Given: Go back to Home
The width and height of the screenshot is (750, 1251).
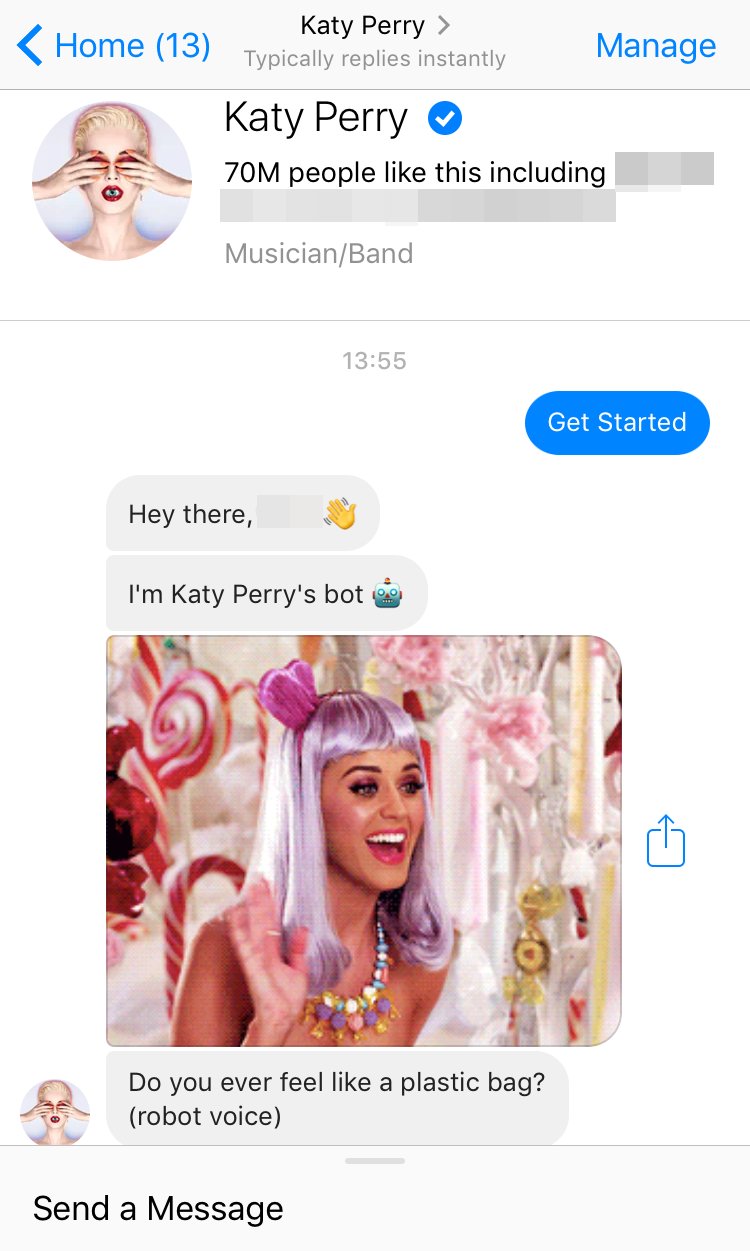Looking at the screenshot, I should point(113,46).
